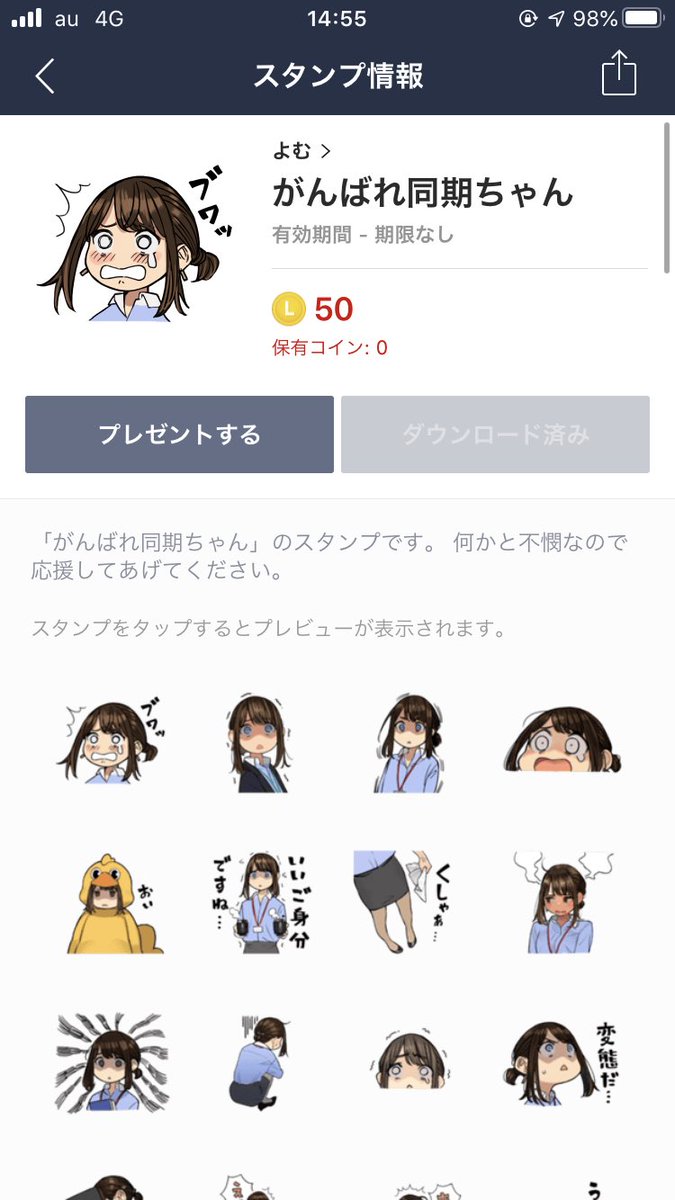Screen dimensions: 675x1200
Task: Preview the steaming angry girl sticker
Action: (560, 902)
